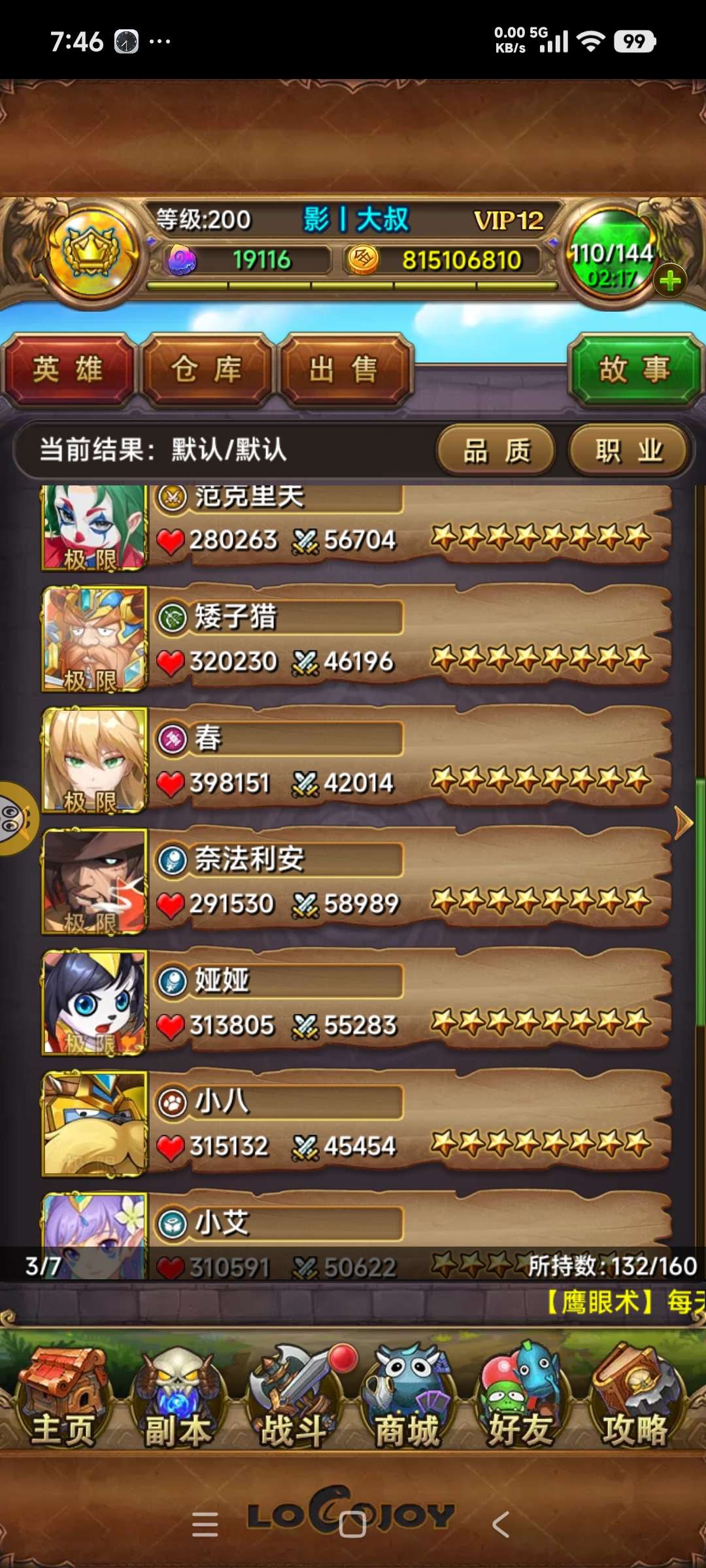This screenshot has height=1568, width=706.
Task: Filter heroes by 职业
Action: 629,451
